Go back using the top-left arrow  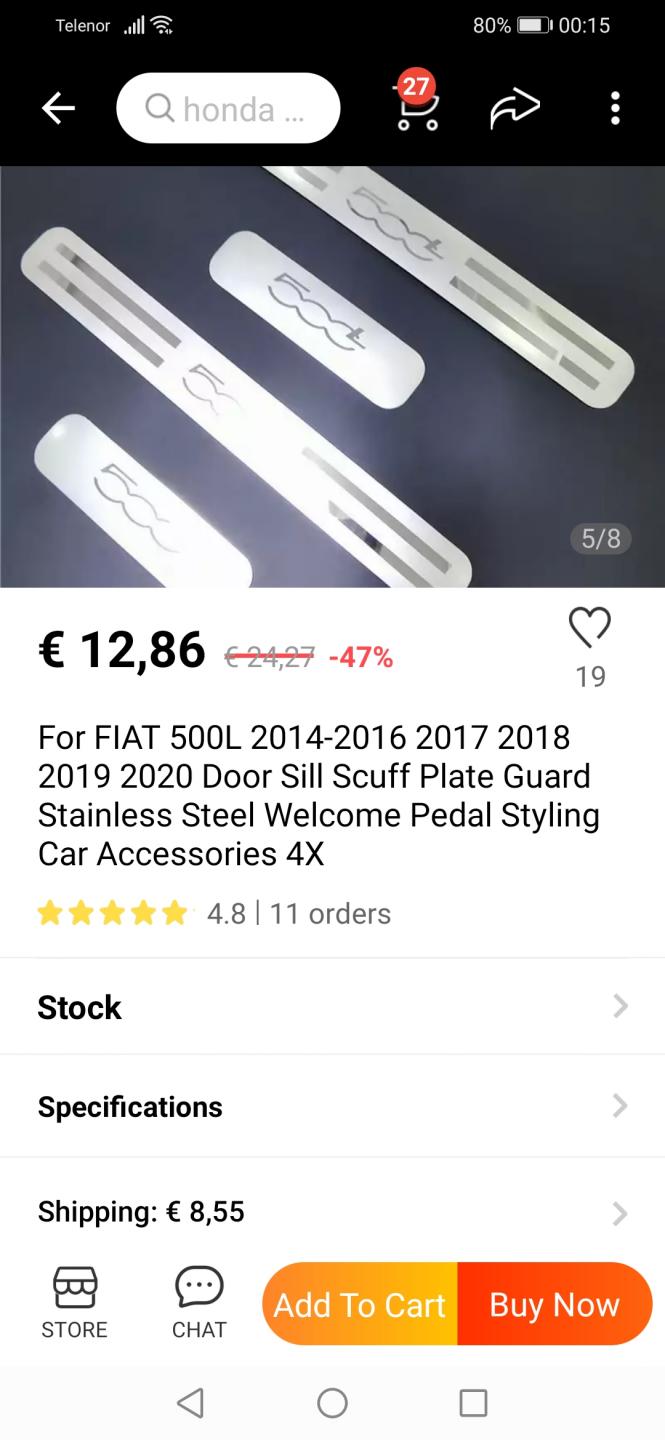[58, 108]
